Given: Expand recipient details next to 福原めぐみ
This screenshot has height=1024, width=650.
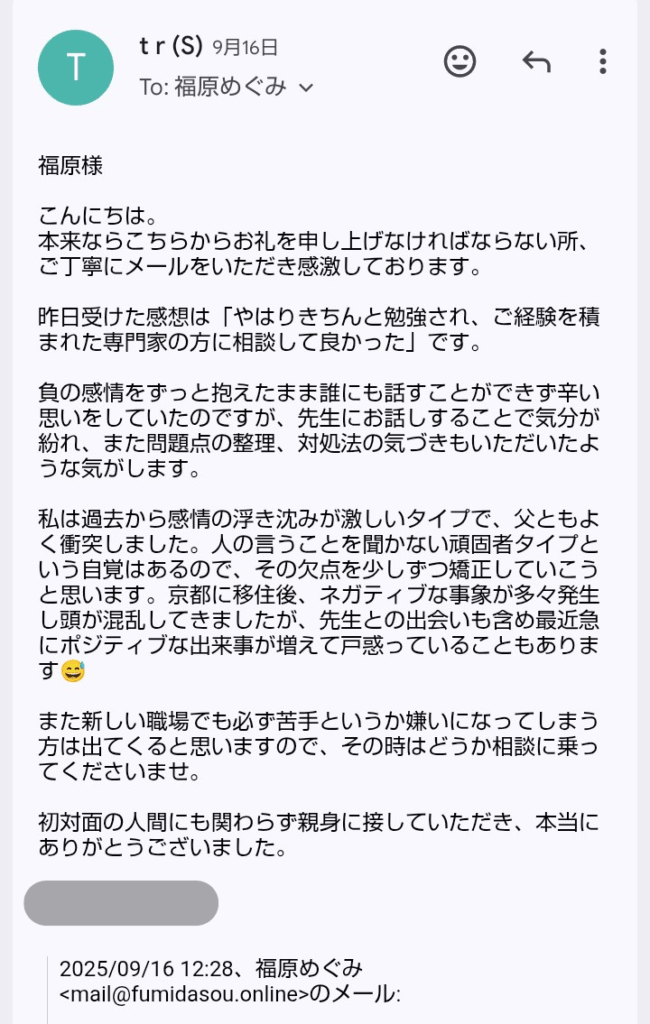Looking at the screenshot, I should [x=306, y=88].
